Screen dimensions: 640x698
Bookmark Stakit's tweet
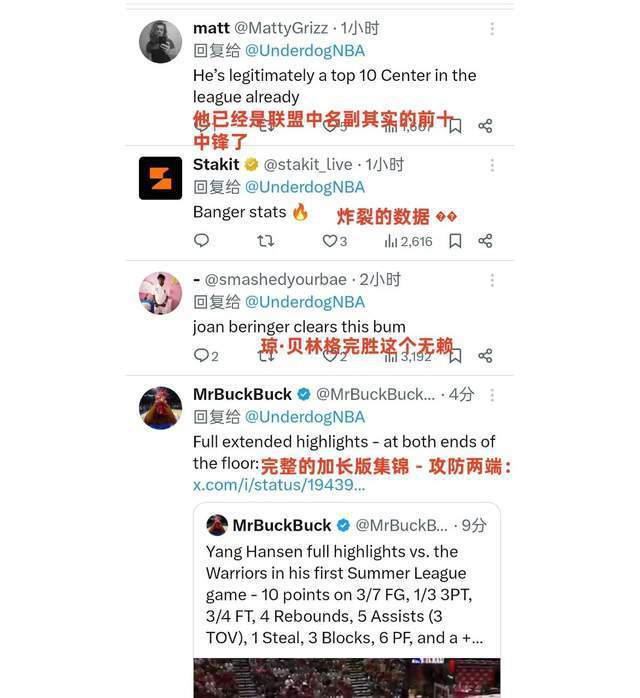click(x=455, y=241)
